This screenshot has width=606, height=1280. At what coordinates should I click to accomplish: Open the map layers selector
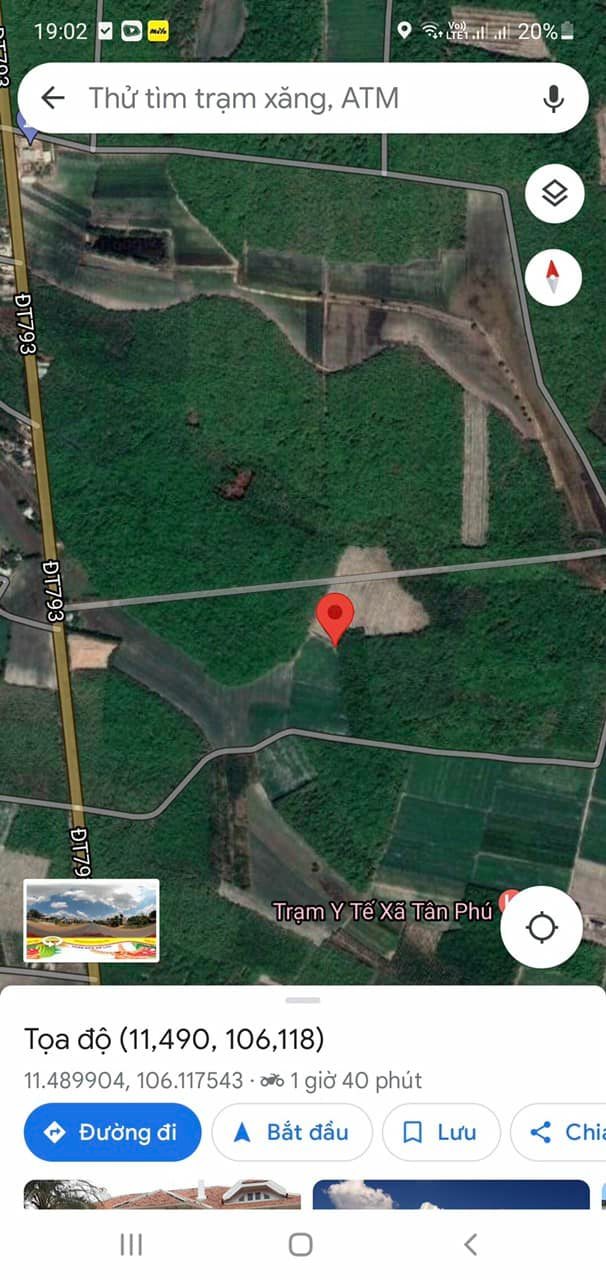tap(554, 193)
